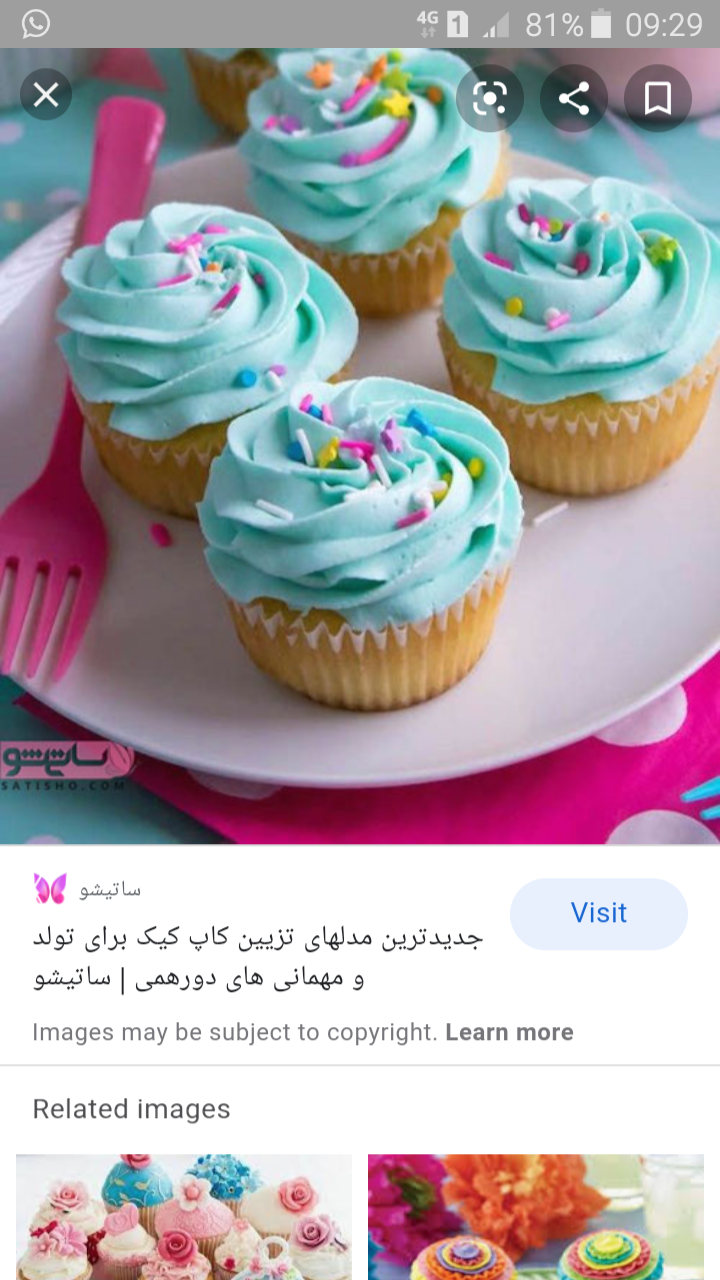Open related image of pink rose cupcakes
Image resolution: width=720 pixels, height=1280 pixels.
pyautogui.click(x=184, y=1217)
